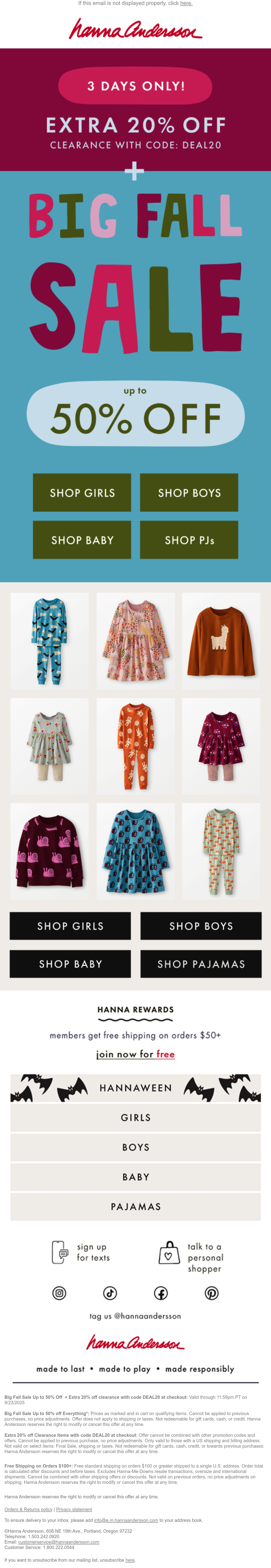Follow the join now for free link
271x1568 pixels.
tap(135, 1054)
